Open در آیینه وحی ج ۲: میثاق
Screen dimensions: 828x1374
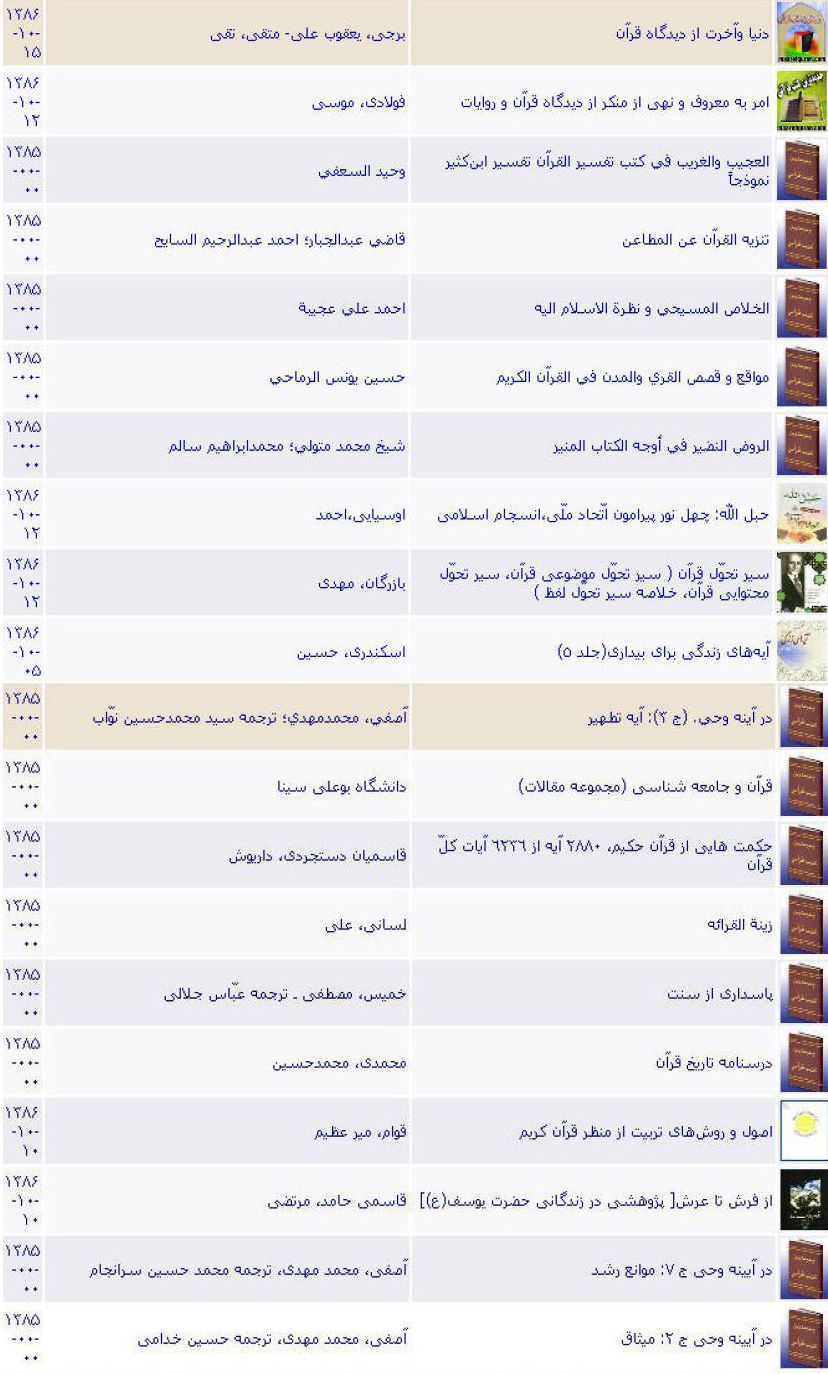(696, 1338)
